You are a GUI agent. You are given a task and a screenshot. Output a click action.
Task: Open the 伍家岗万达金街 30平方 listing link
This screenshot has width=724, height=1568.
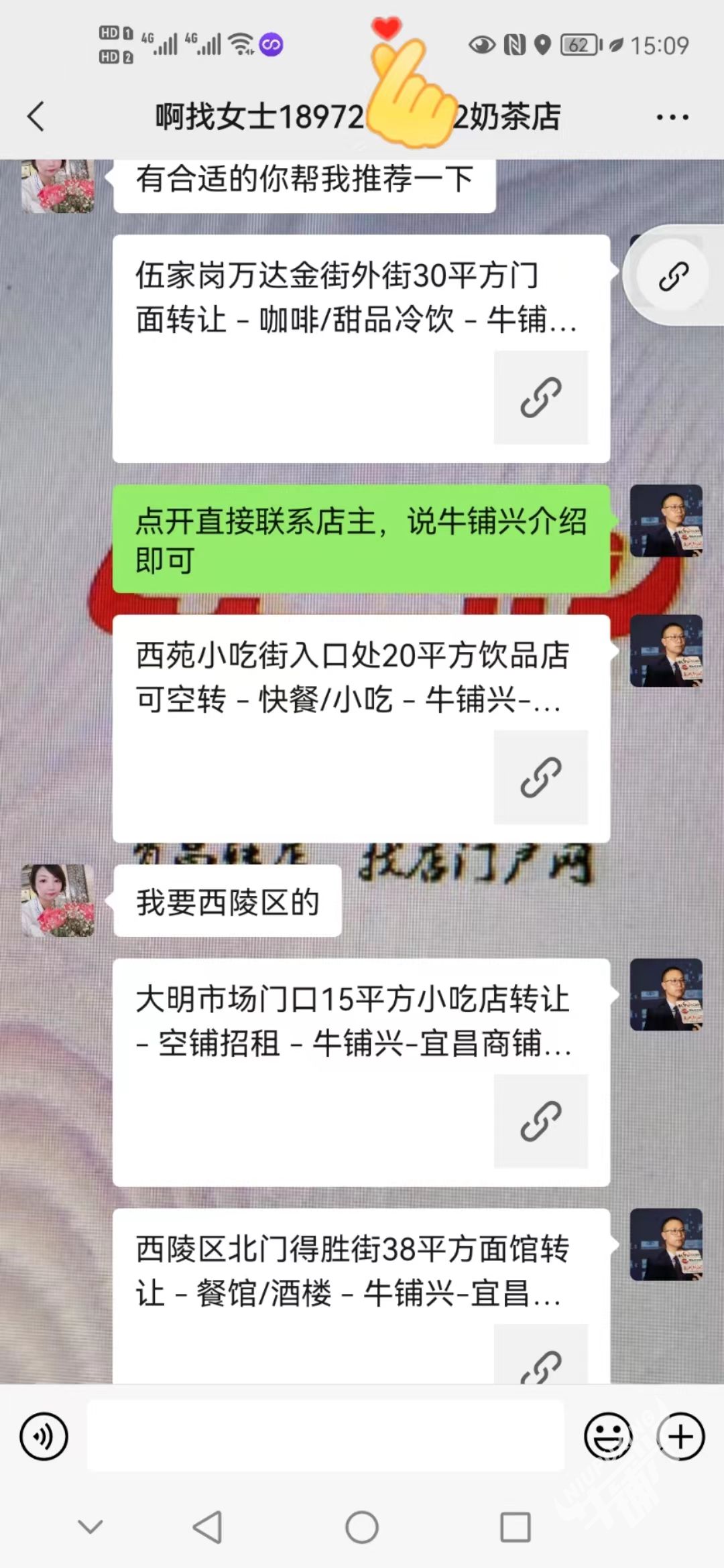coord(361,348)
